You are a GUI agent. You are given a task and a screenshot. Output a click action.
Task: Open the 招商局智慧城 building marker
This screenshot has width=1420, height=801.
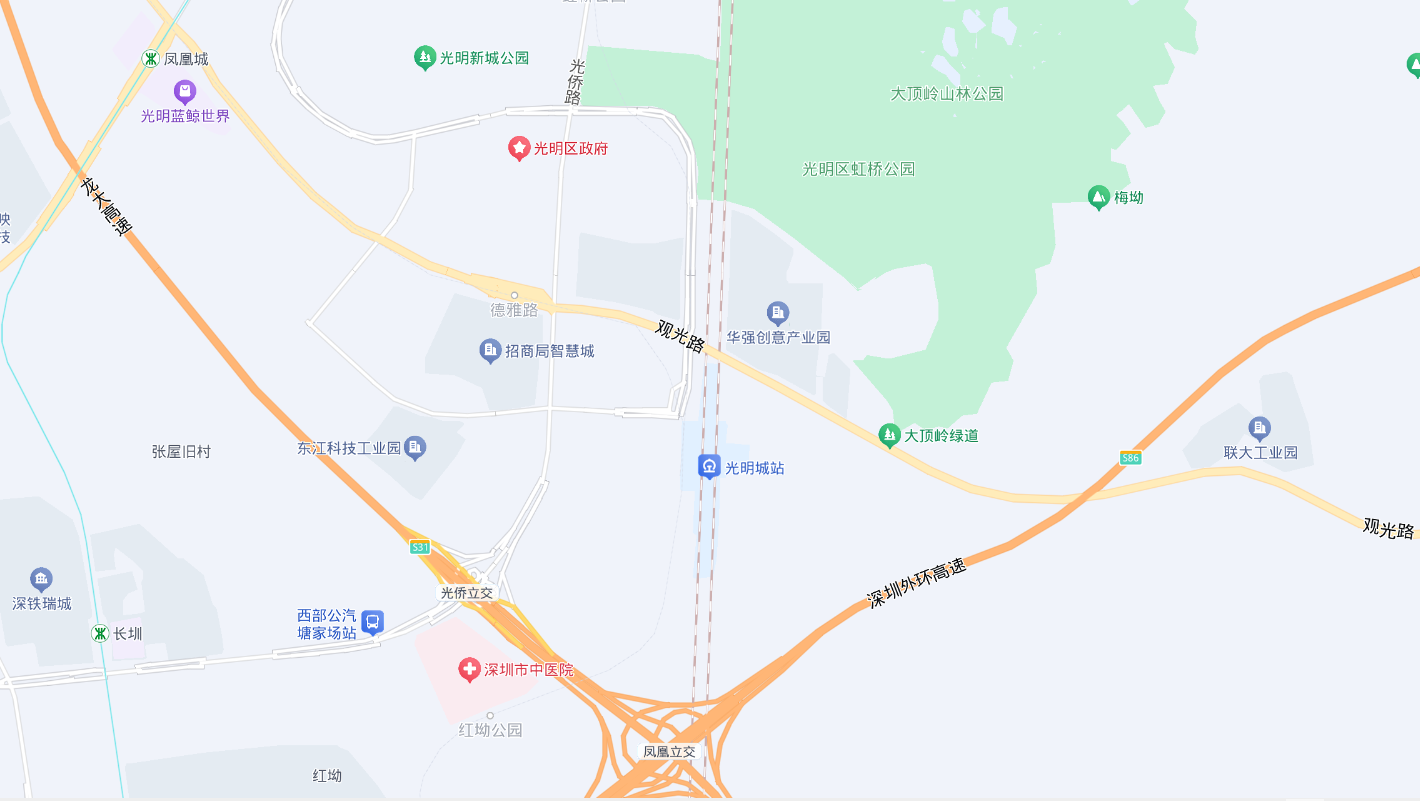click(490, 351)
